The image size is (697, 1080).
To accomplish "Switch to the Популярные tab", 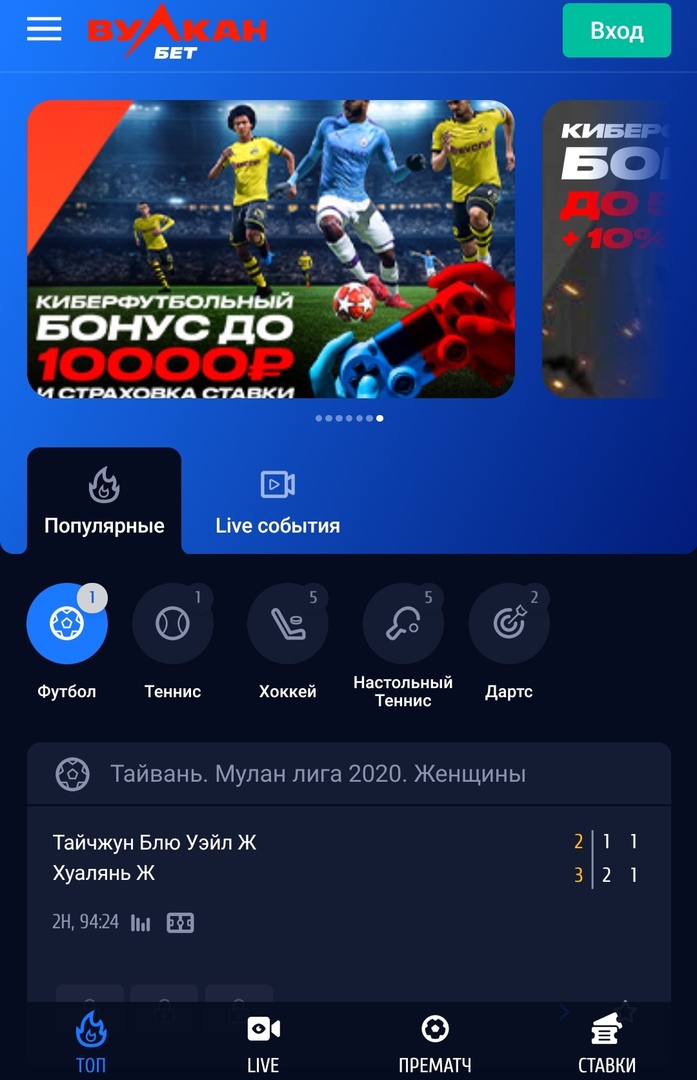I will [x=104, y=502].
